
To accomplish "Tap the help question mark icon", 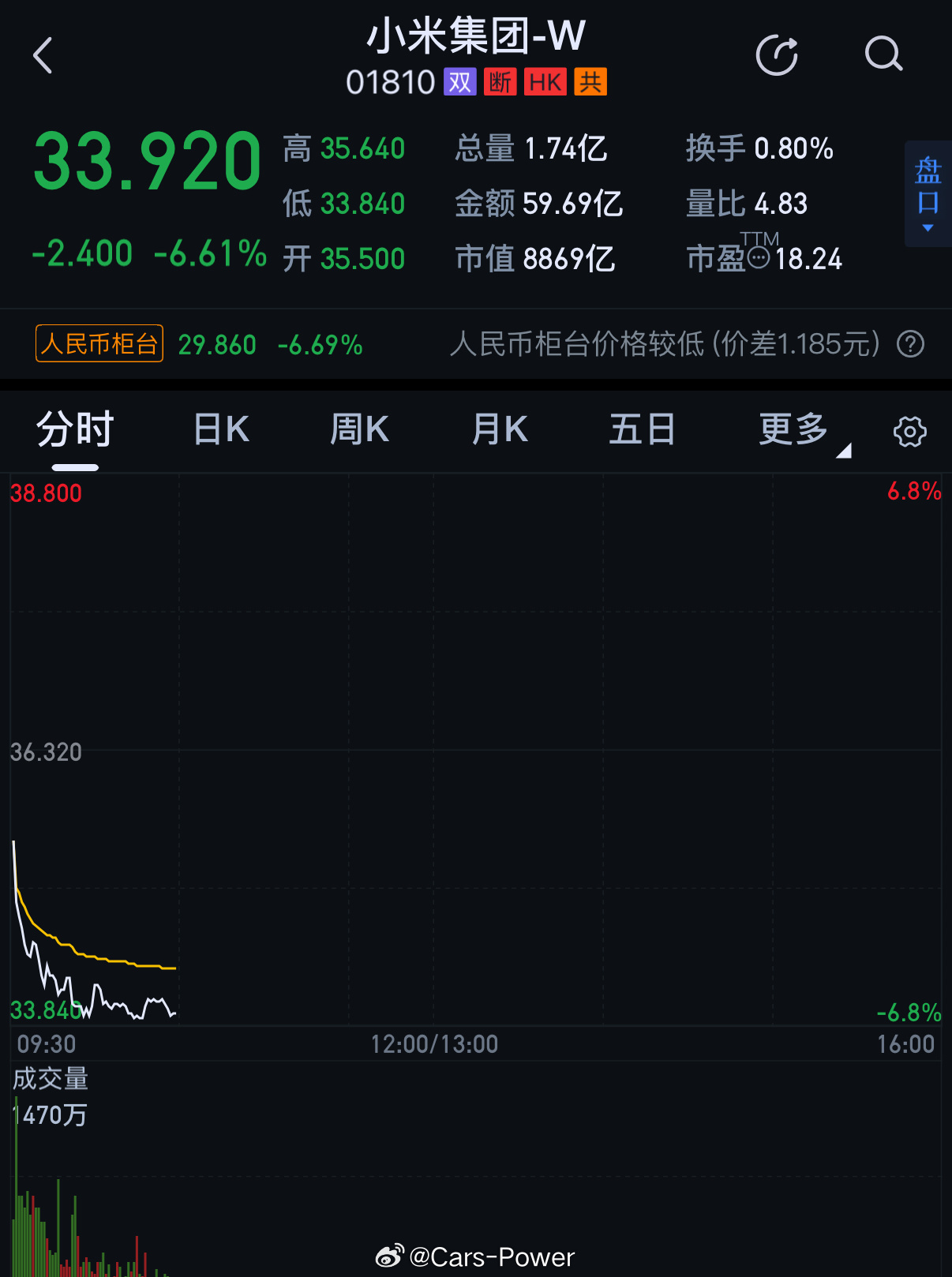I will click(912, 343).
